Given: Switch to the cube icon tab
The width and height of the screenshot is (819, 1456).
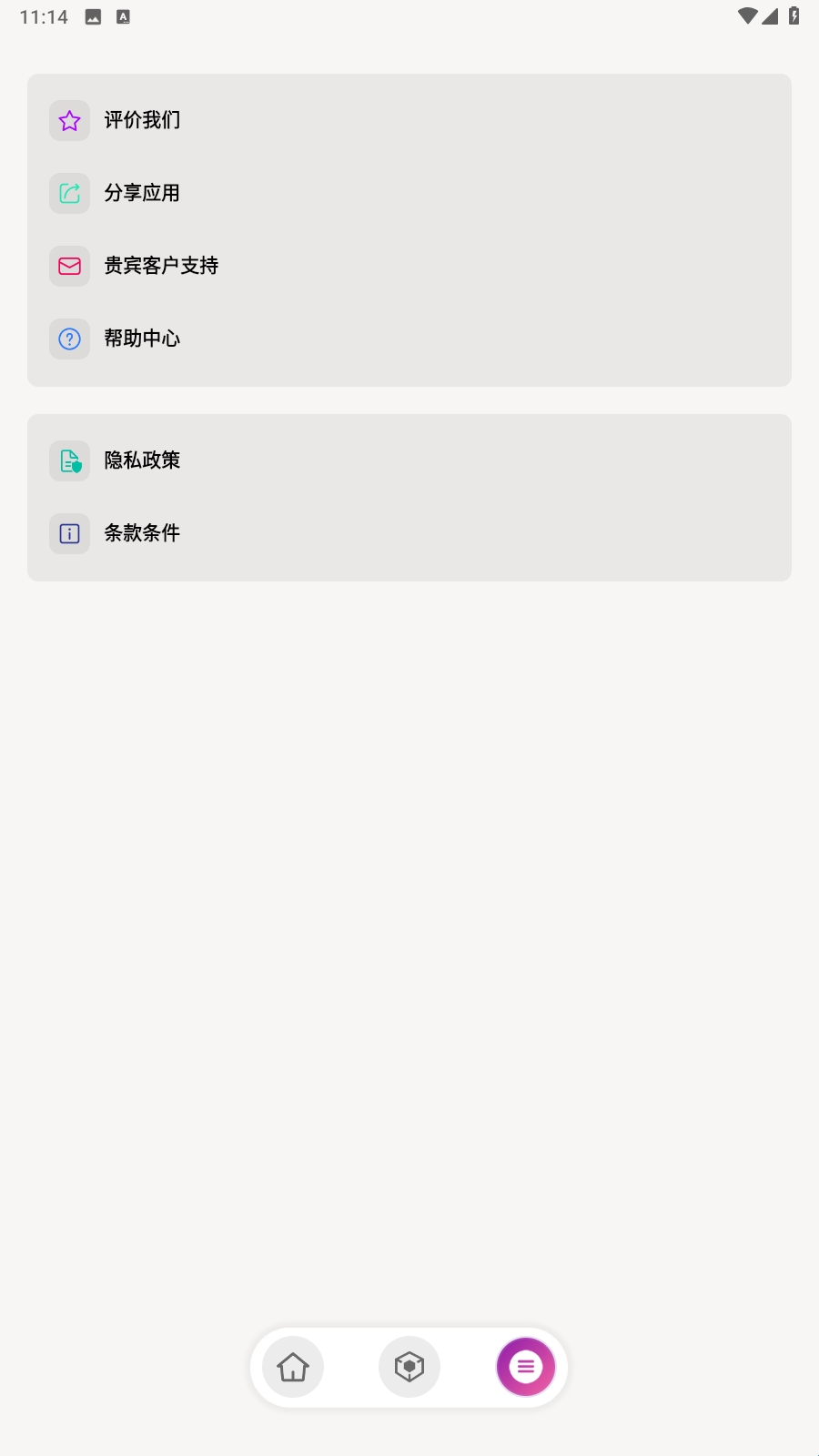Looking at the screenshot, I should (409, 1367).
